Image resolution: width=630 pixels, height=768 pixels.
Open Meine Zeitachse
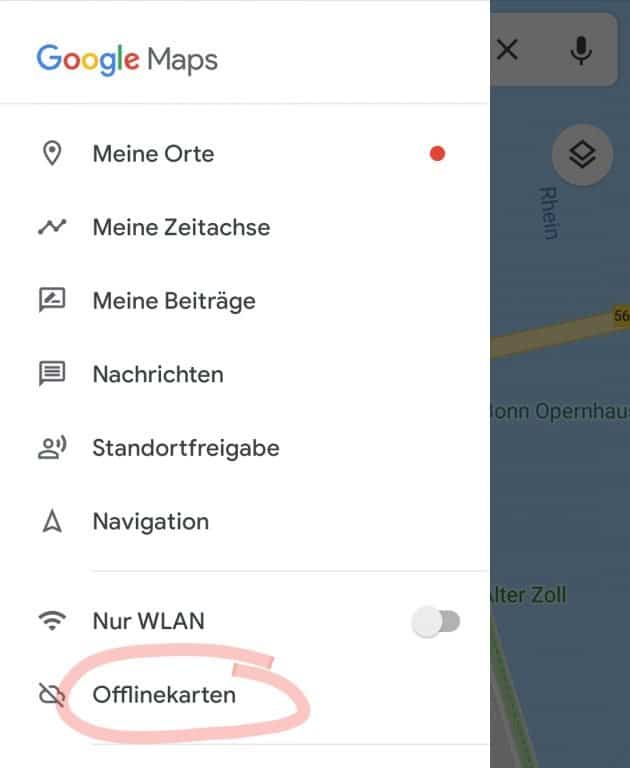tap(181, 227)
